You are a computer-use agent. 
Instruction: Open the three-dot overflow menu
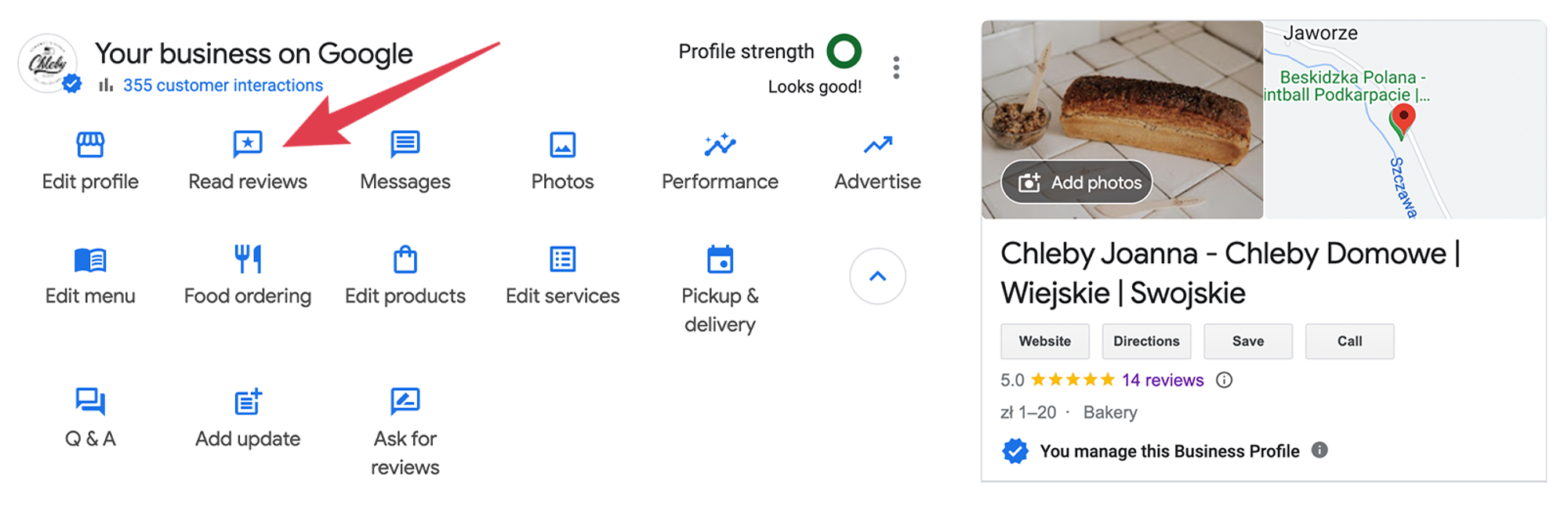point(895,67)
